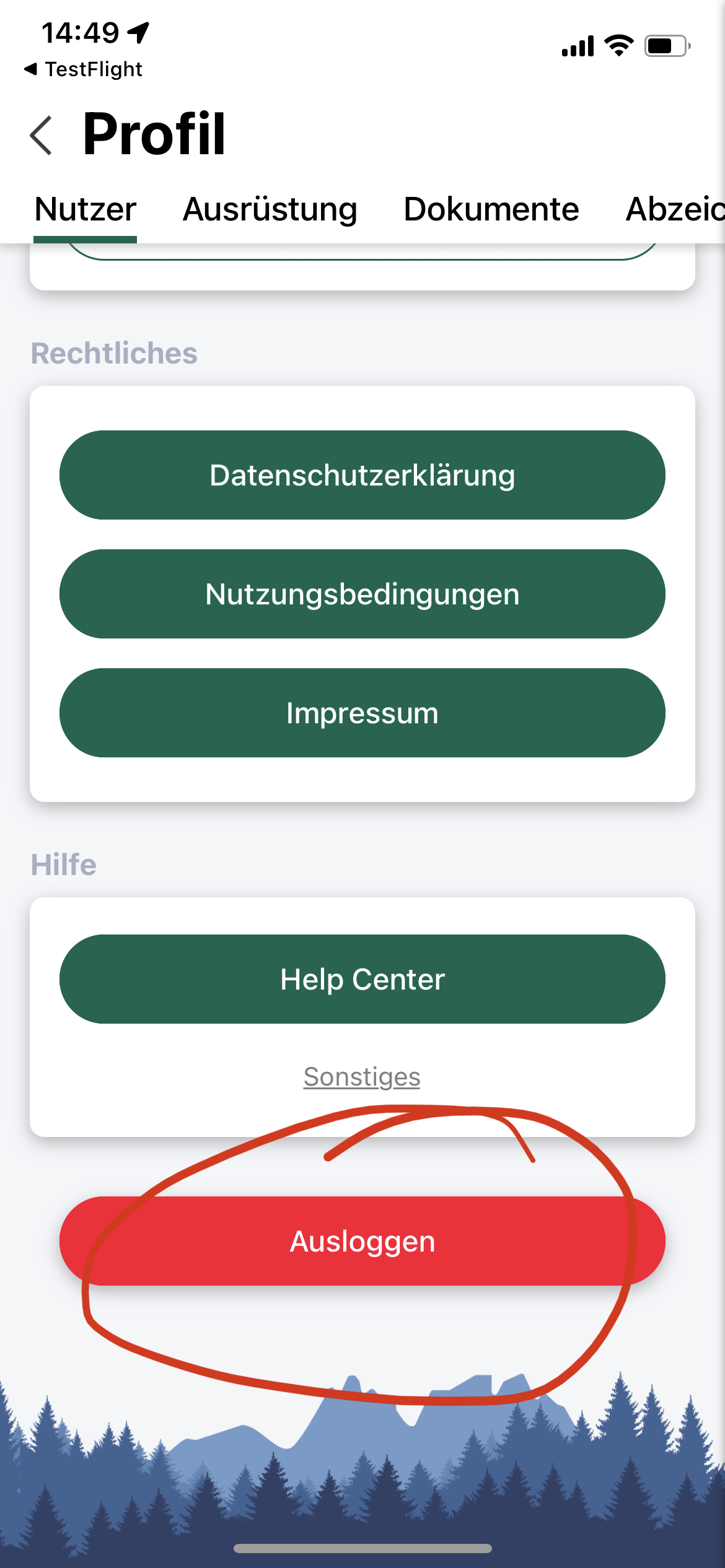Open the Help Center
725x1568 pixels.
click(362, 979)
